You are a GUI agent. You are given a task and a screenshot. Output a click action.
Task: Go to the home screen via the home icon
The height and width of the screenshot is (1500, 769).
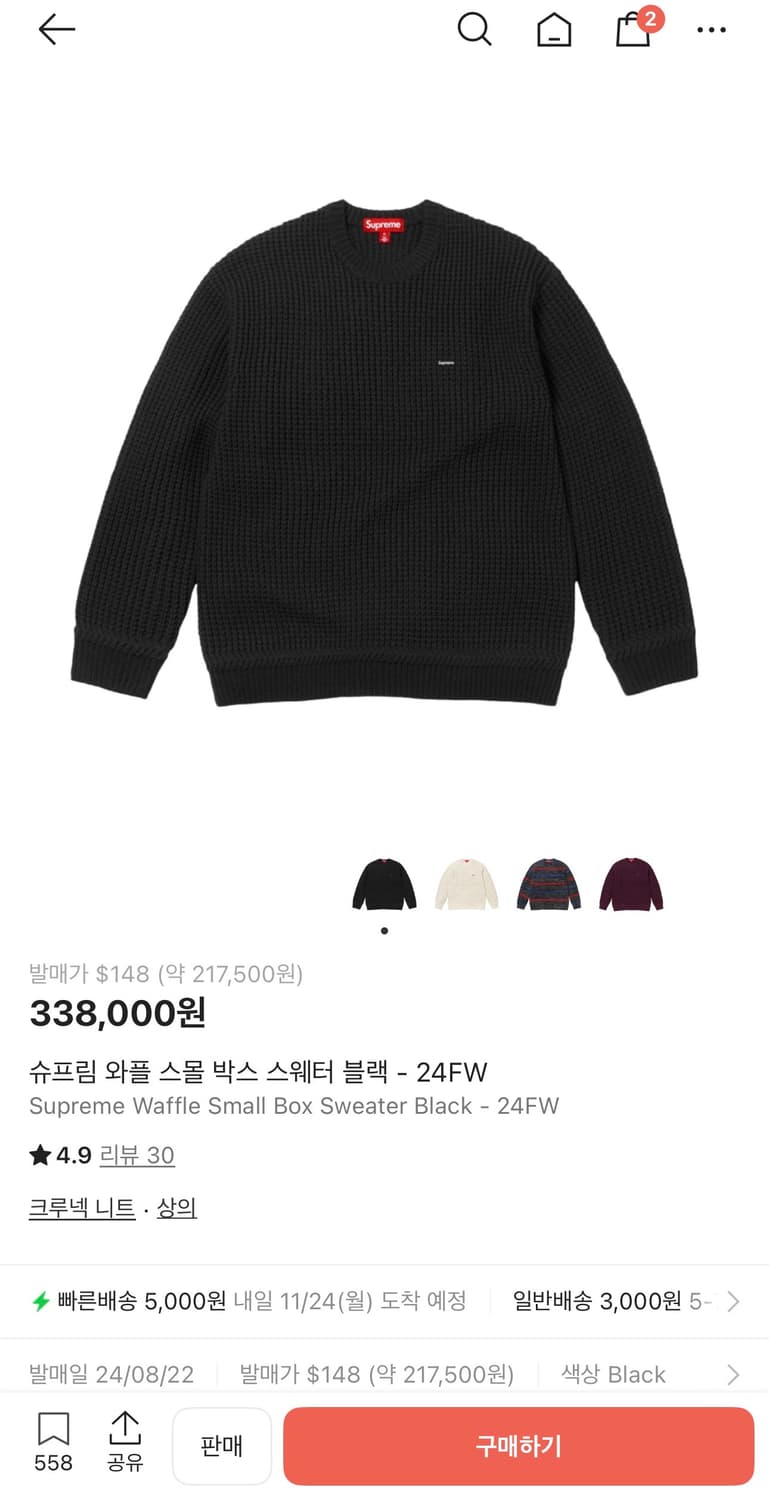pos(554,30)
